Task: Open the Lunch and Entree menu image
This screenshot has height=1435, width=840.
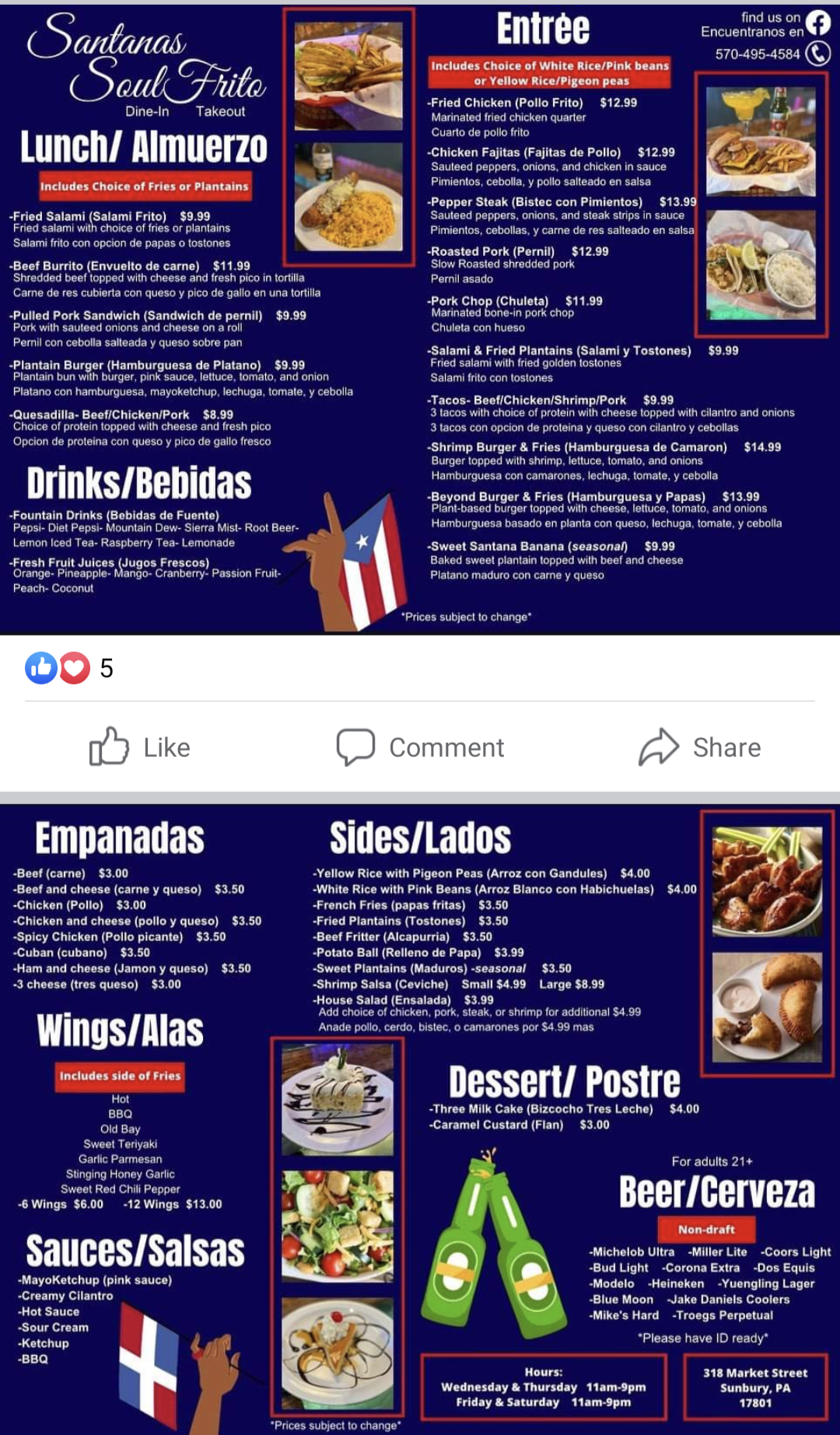Action: [x=420, y=319]
